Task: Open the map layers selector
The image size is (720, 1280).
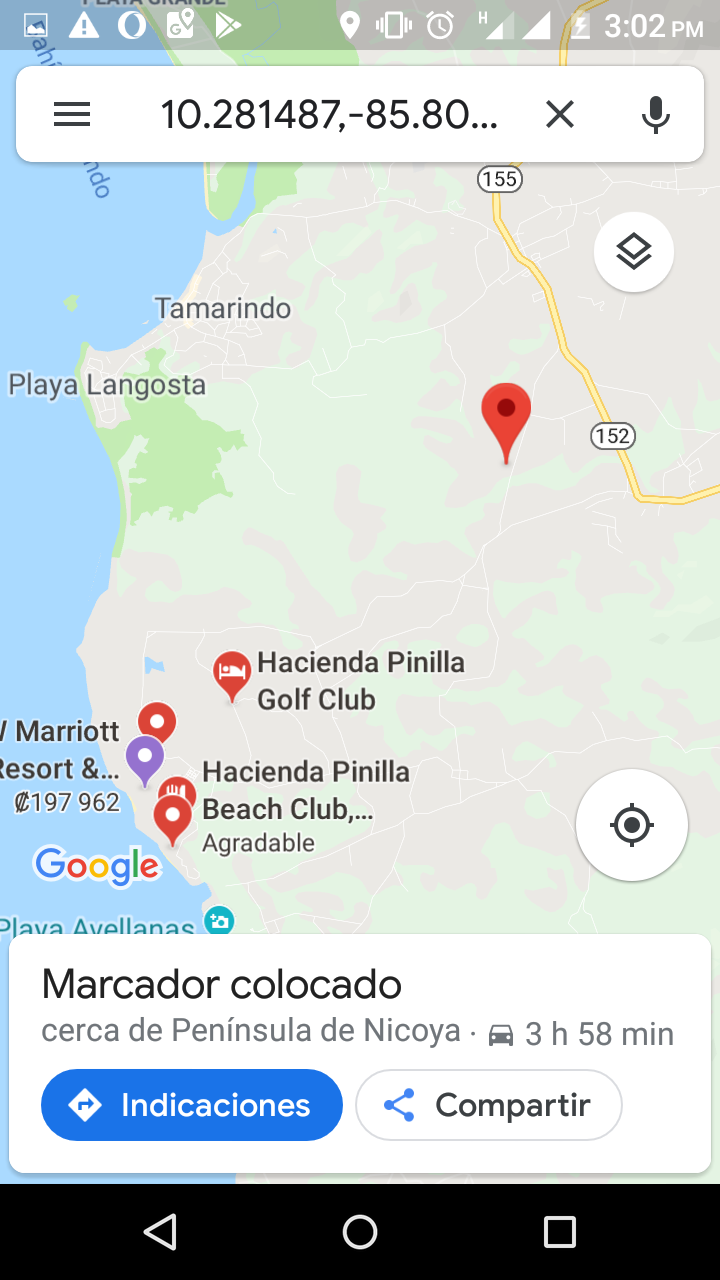Action: point(633,252)
